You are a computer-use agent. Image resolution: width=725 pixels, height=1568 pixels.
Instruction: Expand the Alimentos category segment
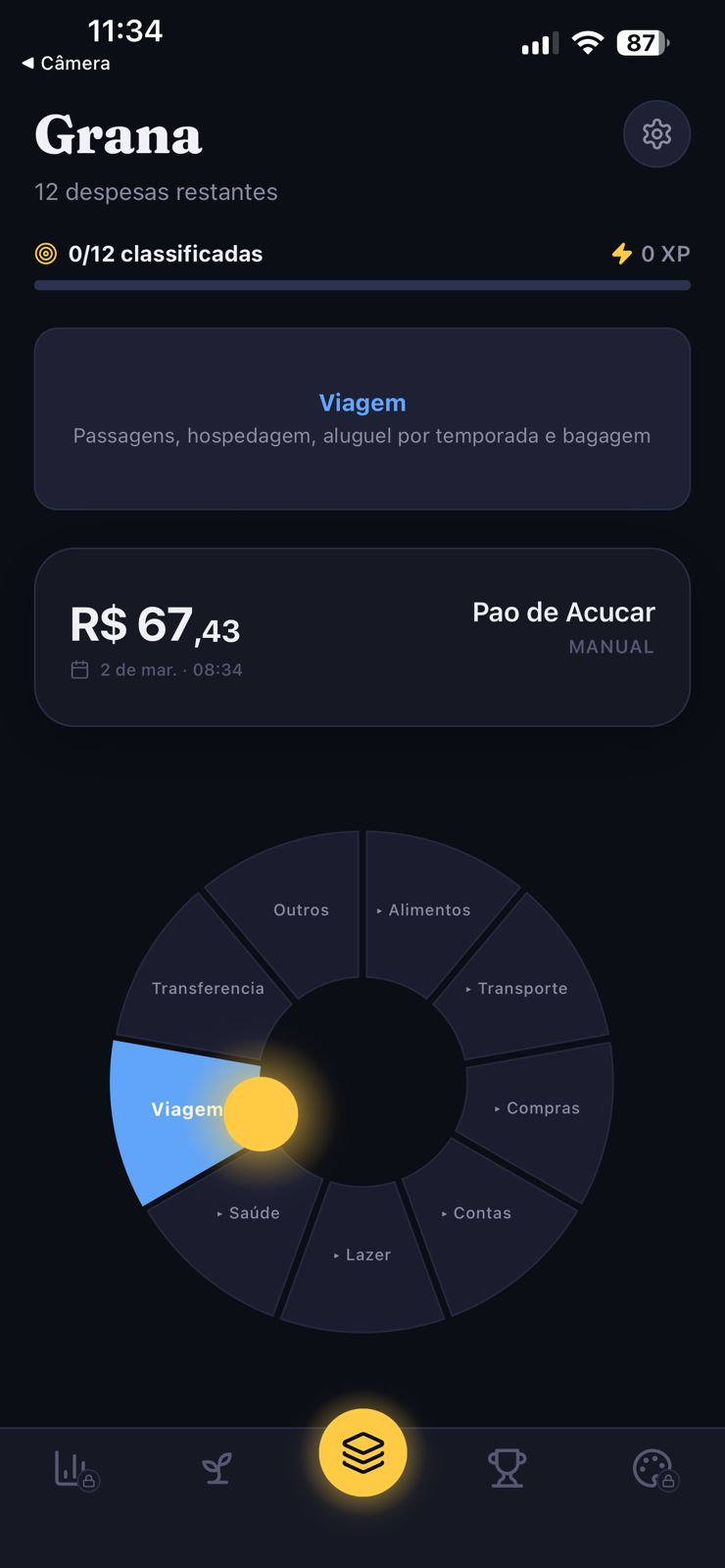[x=431, y=909]
